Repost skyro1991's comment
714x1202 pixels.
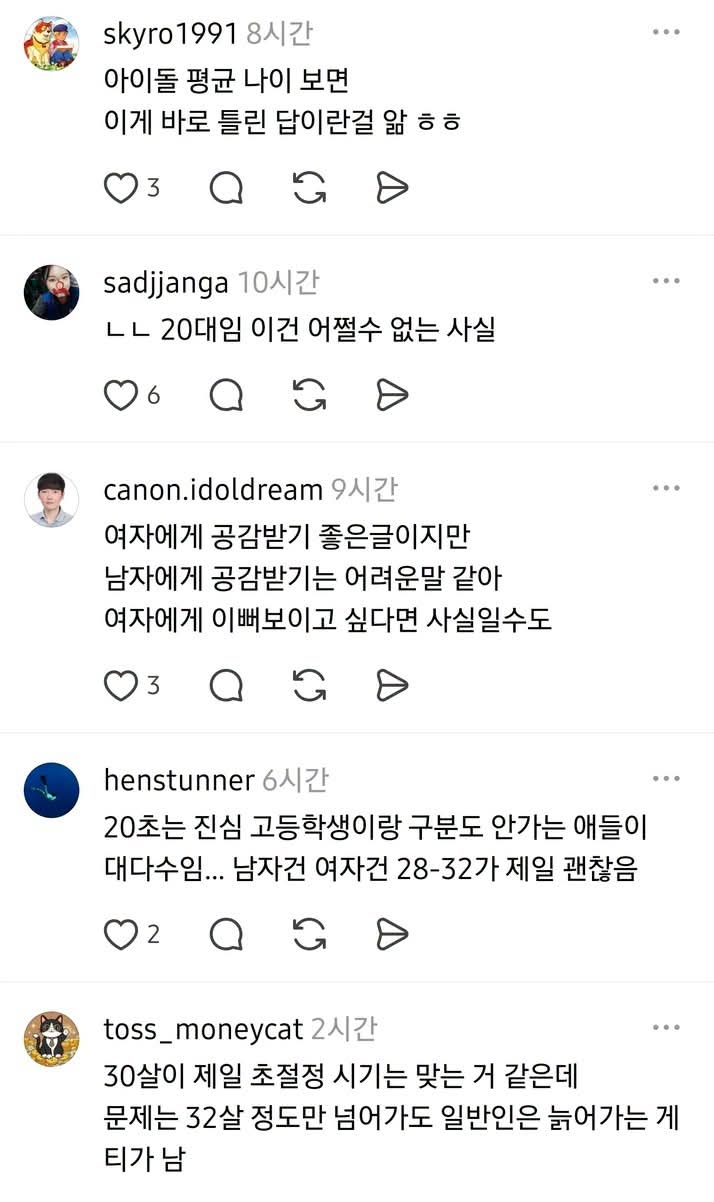309,188
